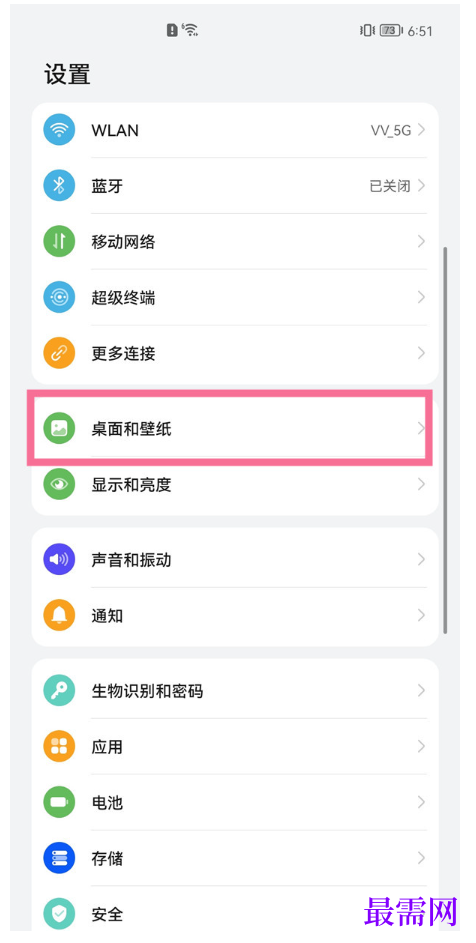Open 桌面和壁纸 settings
Screen dimensions: 476x943
tap(235, 429)
